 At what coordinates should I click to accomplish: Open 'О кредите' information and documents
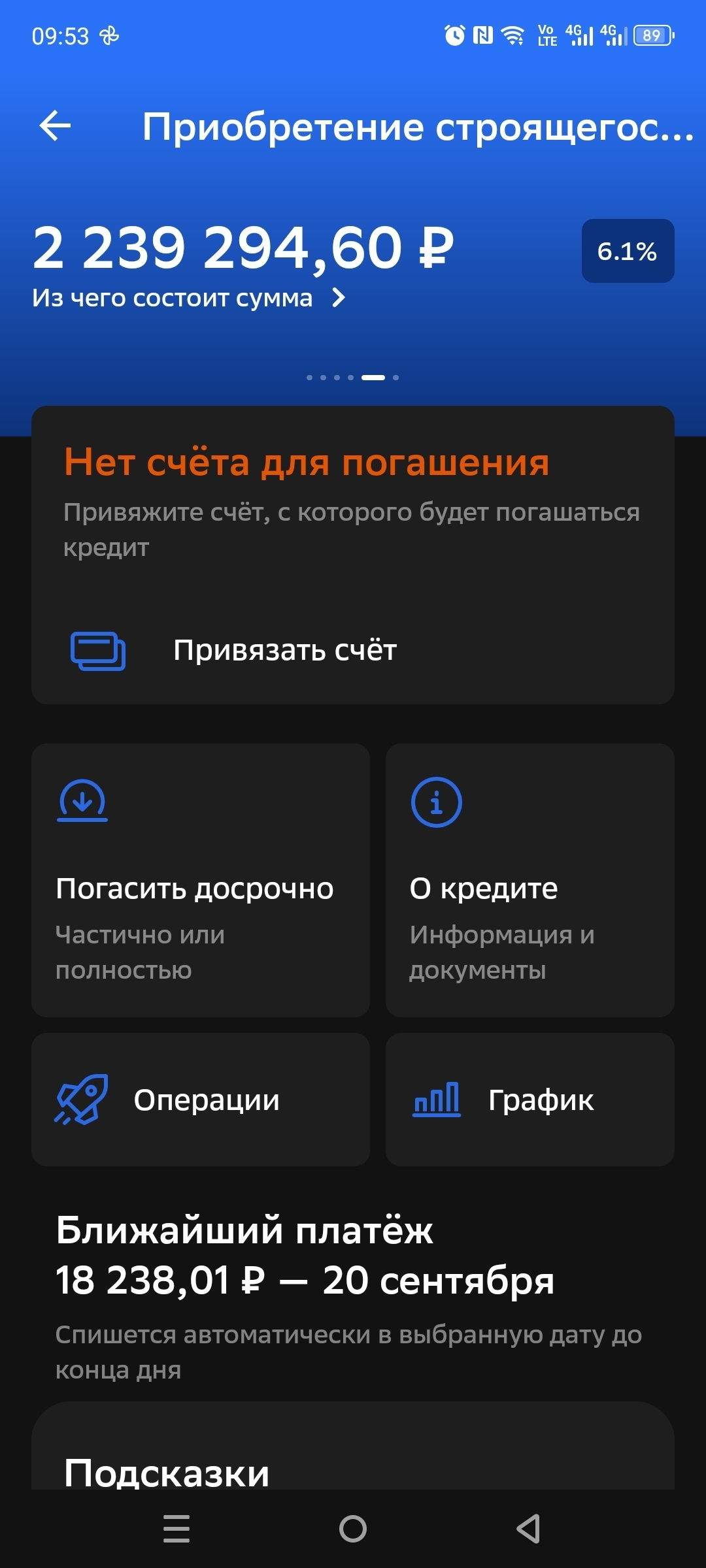(529, 879)
